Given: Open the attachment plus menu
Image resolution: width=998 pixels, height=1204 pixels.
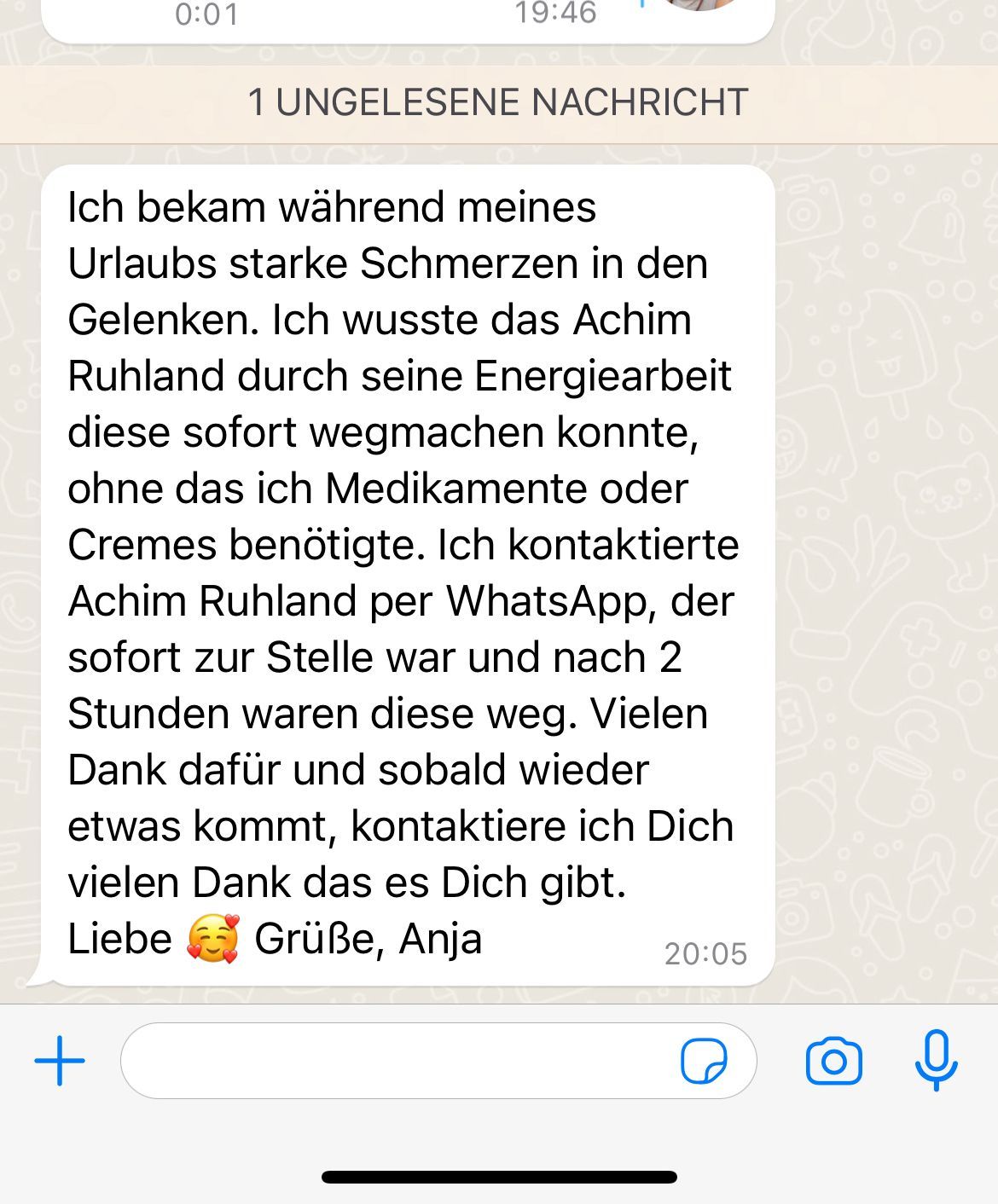Looking at the screenshot, I should [60, 1061].
